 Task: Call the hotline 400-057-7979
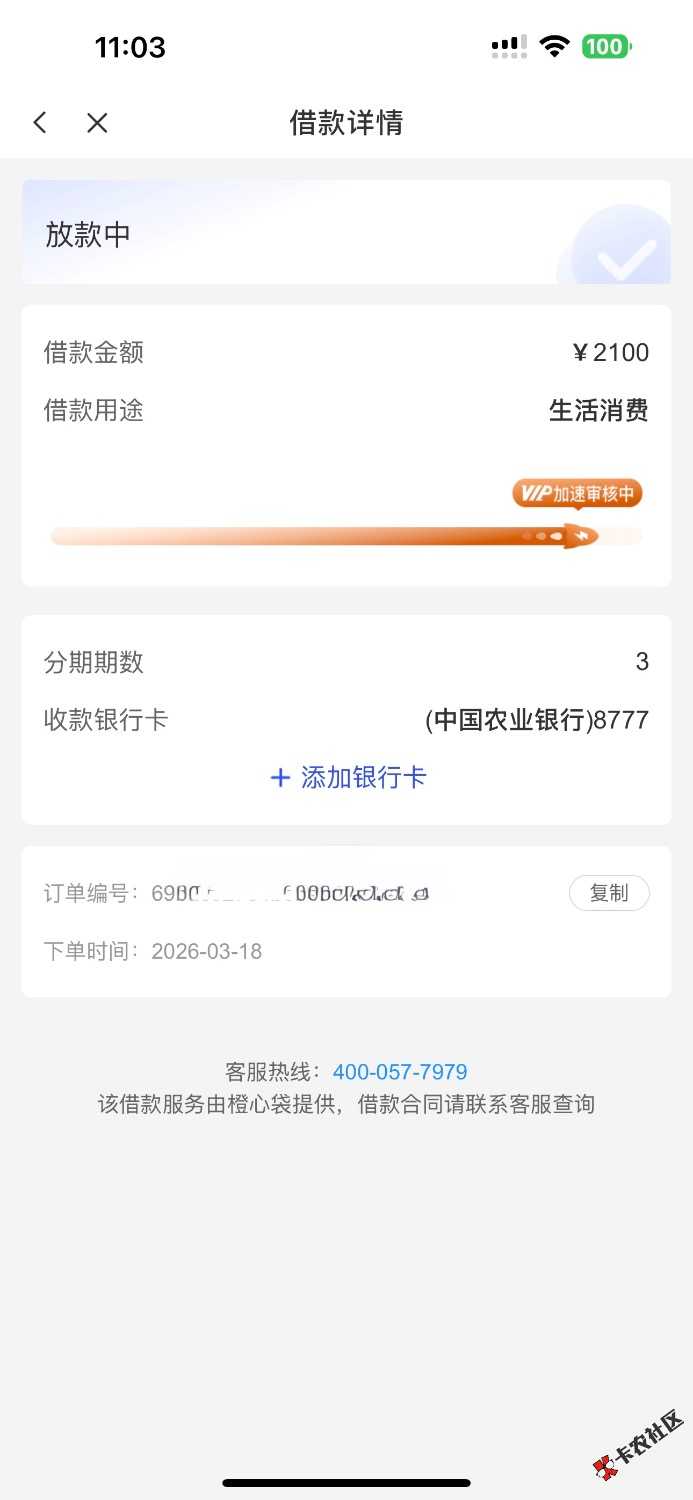pyautogui.click(x=400, y=1072)
